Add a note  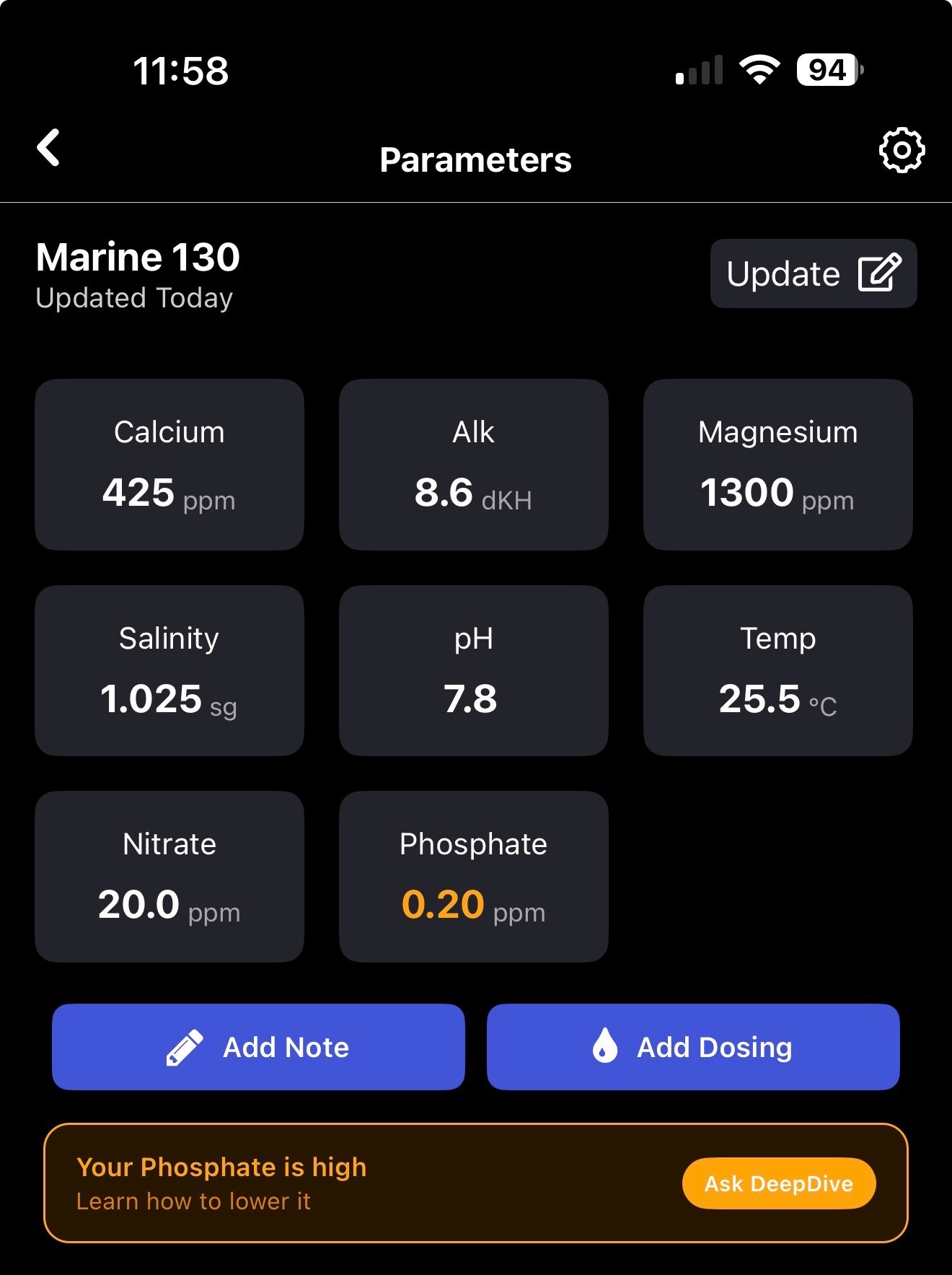coord(258,1047)
